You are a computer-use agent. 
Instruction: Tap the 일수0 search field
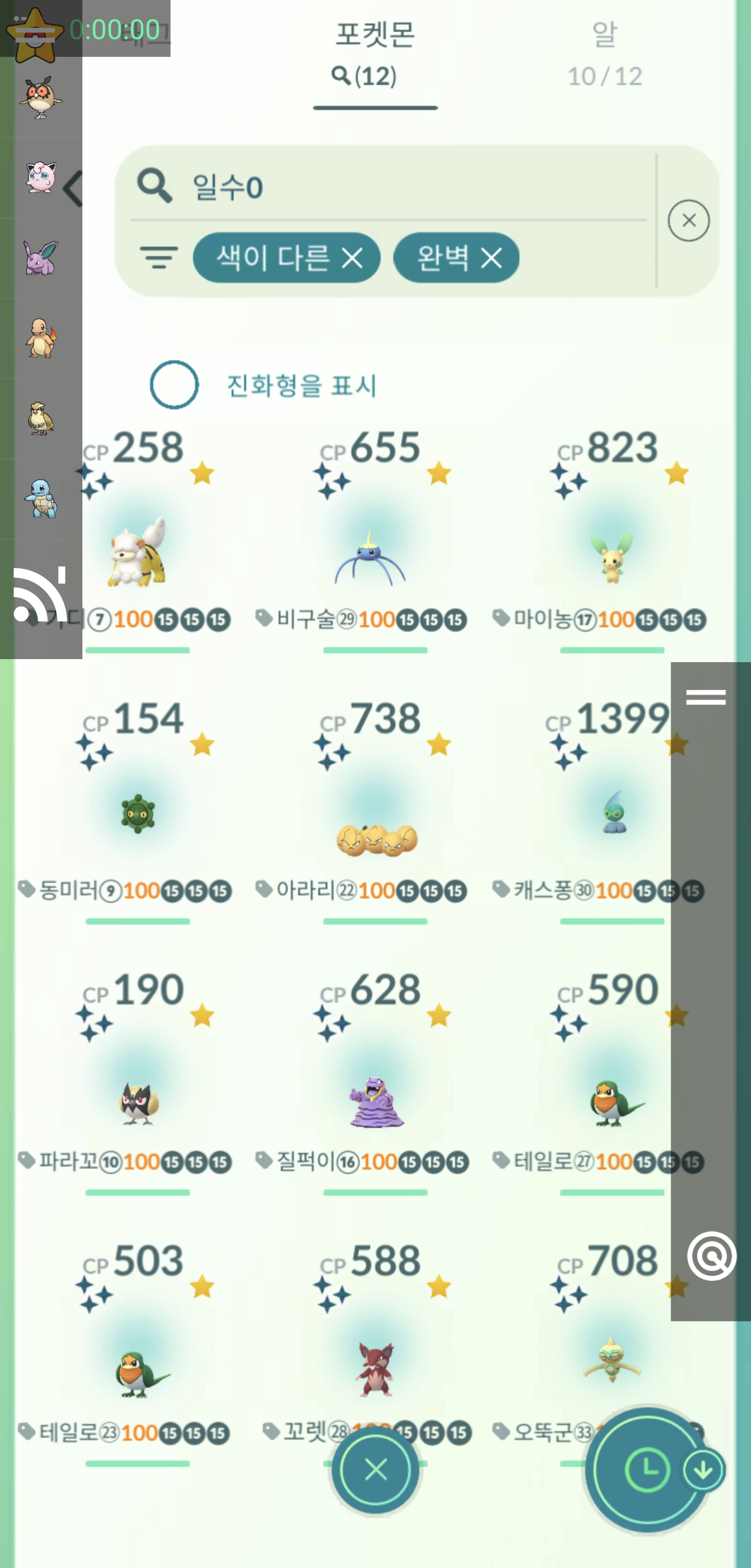[390, 186]
